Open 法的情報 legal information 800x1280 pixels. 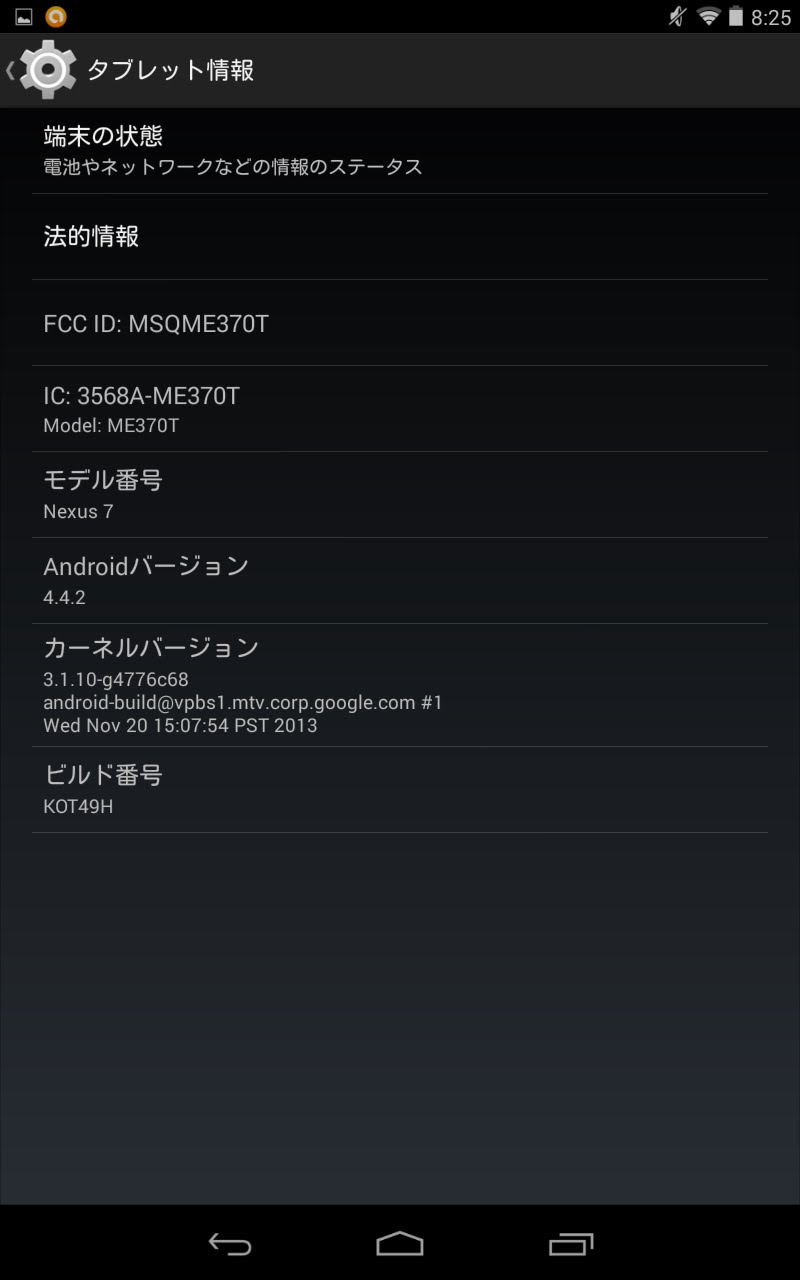[400, 237]
